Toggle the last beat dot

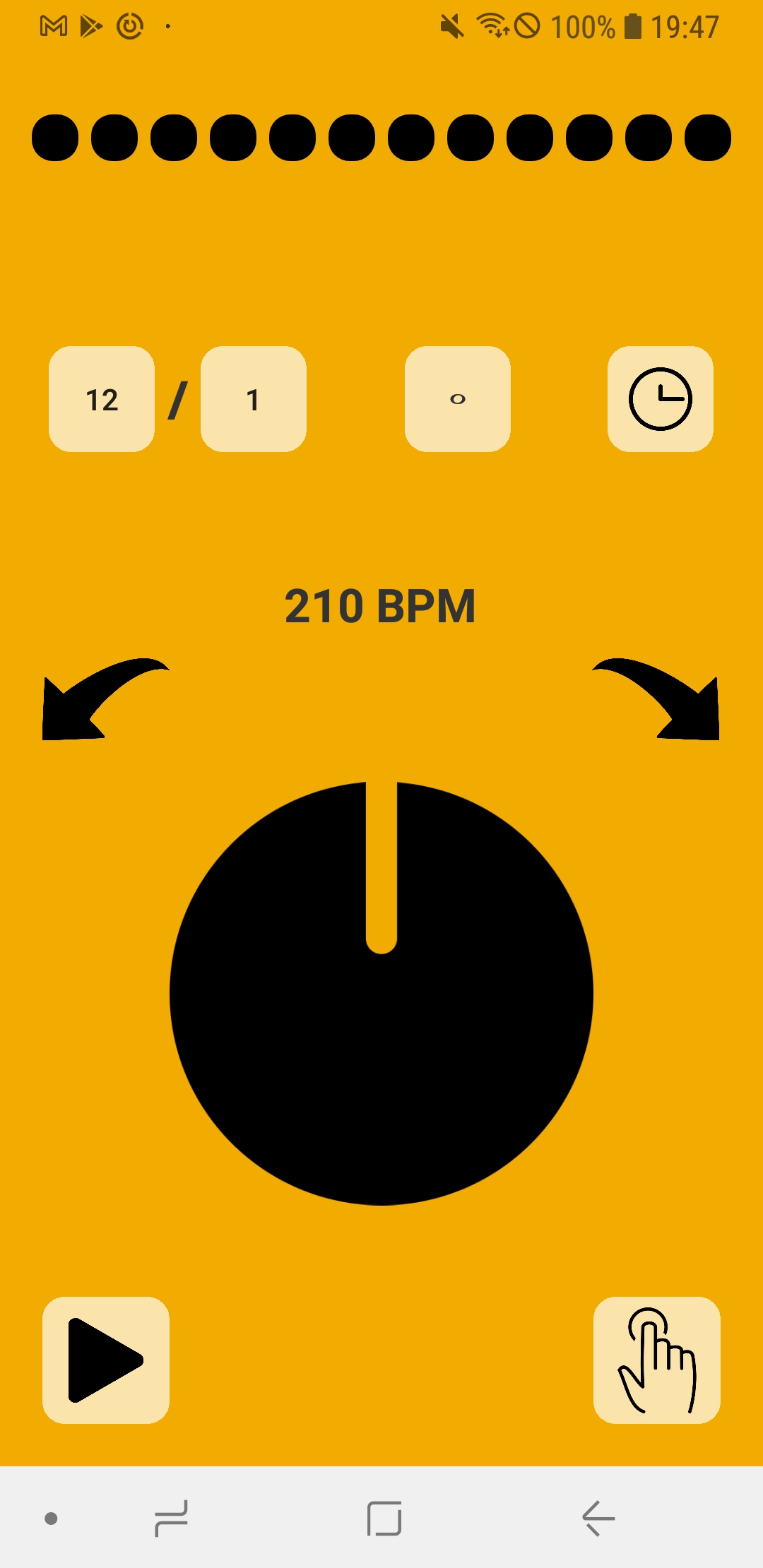coord(708,138)
